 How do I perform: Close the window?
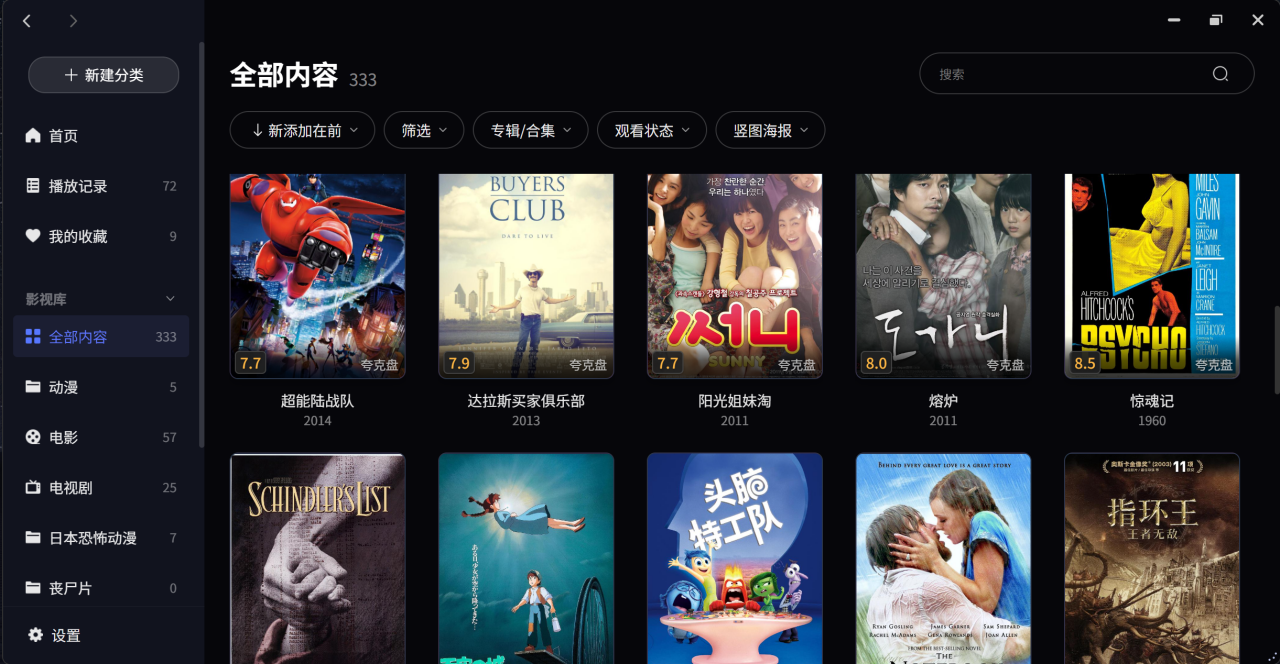1258,20
